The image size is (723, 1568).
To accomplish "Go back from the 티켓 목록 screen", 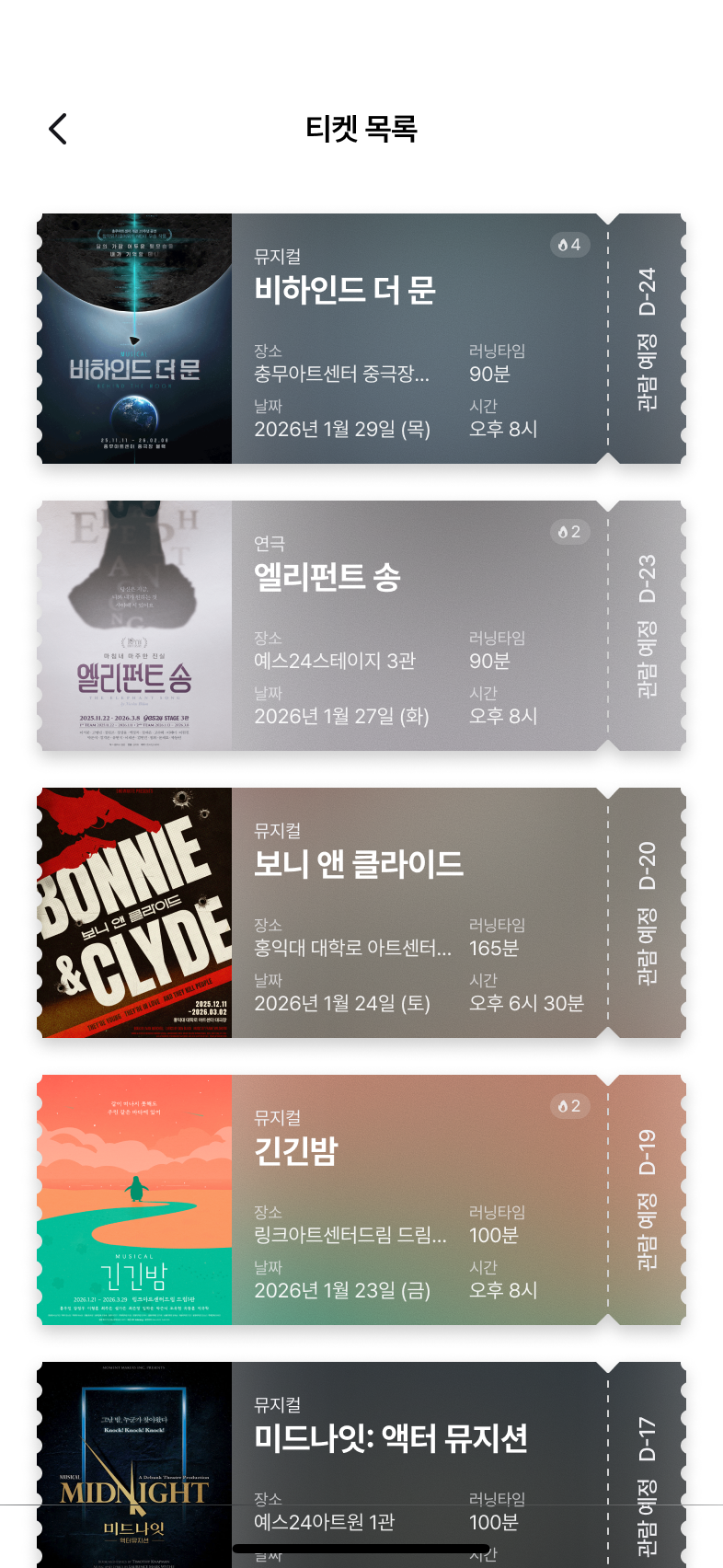I will (x=58, y=129).
